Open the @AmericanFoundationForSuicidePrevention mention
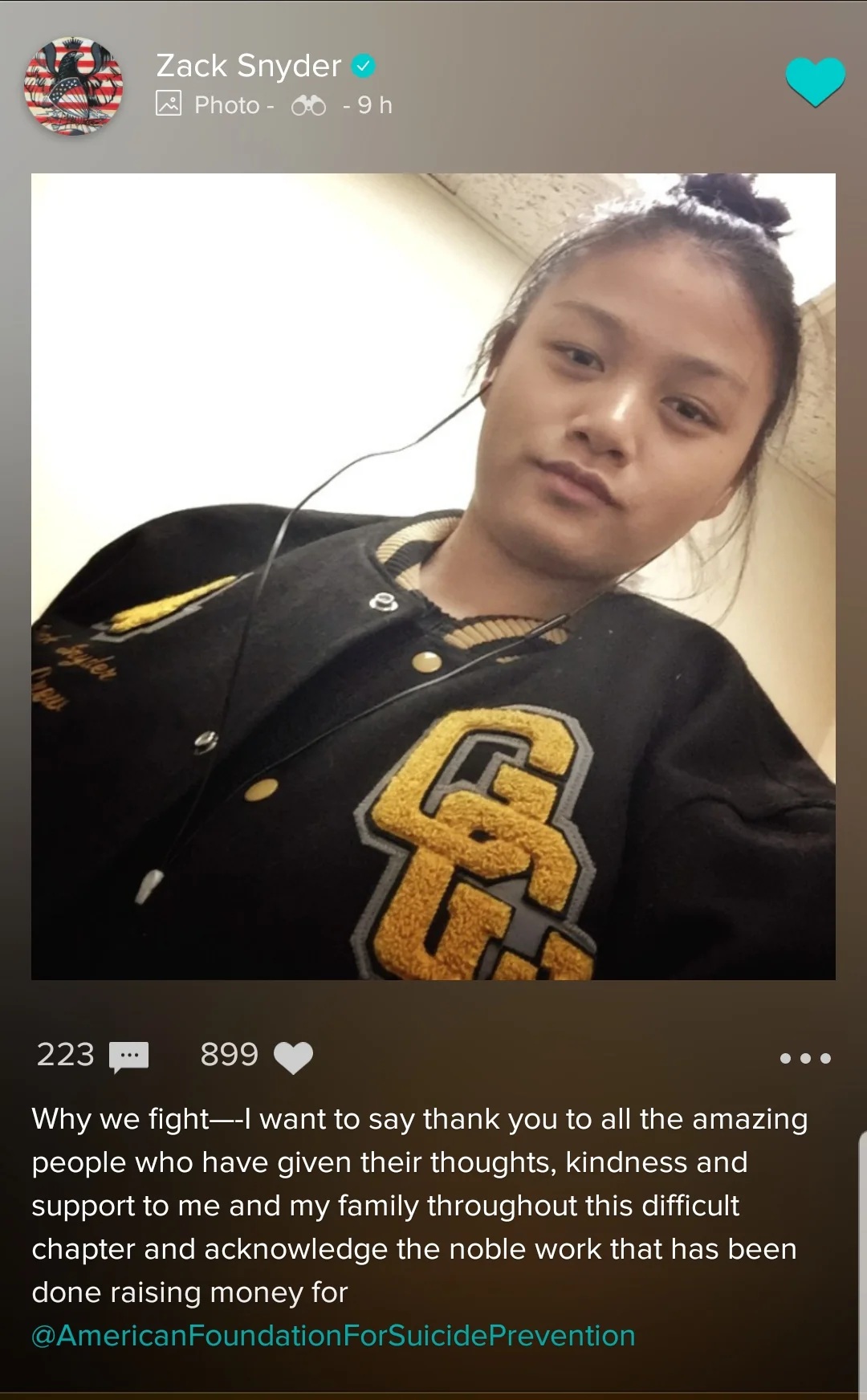 click(333, 1335)
